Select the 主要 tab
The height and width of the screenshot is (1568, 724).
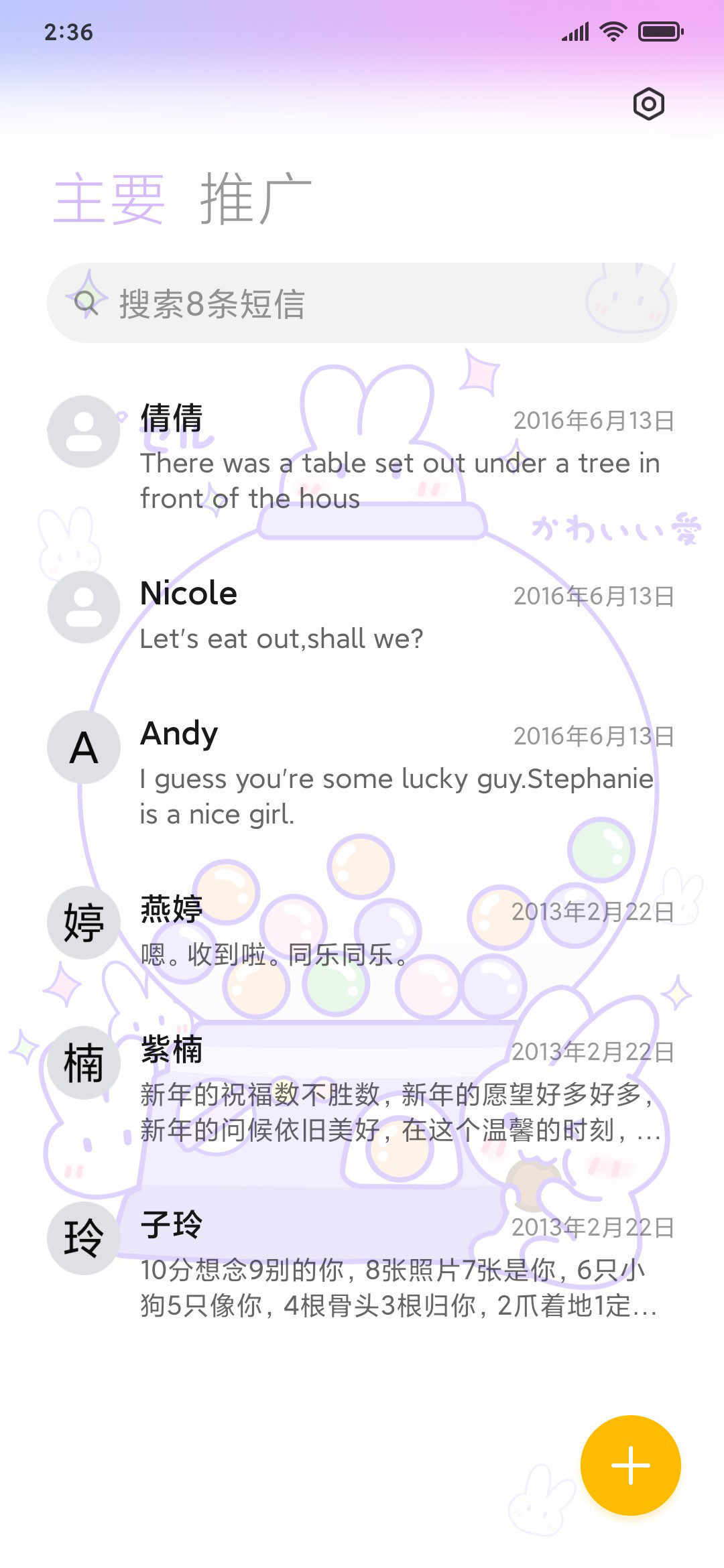coord(109,198)
